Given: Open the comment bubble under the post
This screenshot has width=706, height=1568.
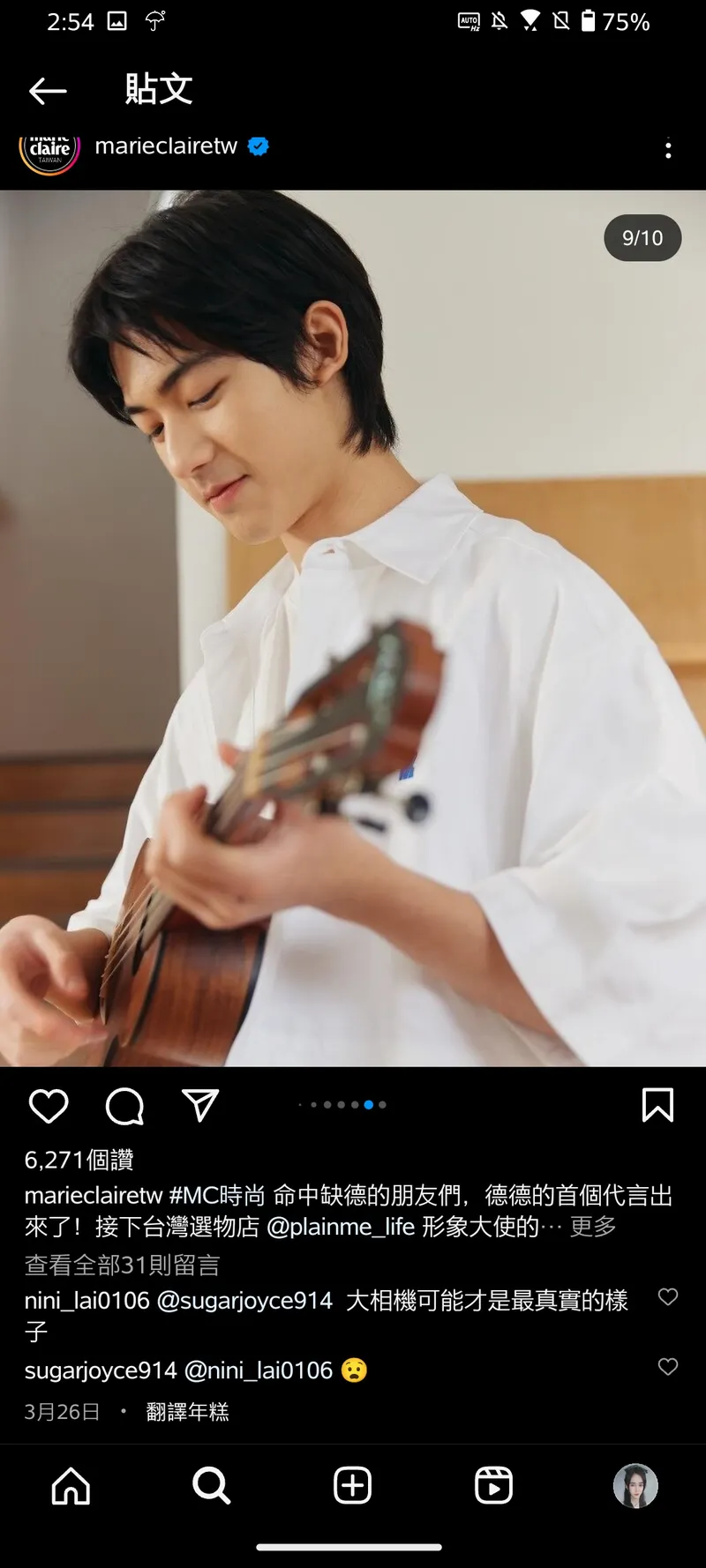Looking at the screenshot, I should pyautogui.click(x=124, y=1105).
